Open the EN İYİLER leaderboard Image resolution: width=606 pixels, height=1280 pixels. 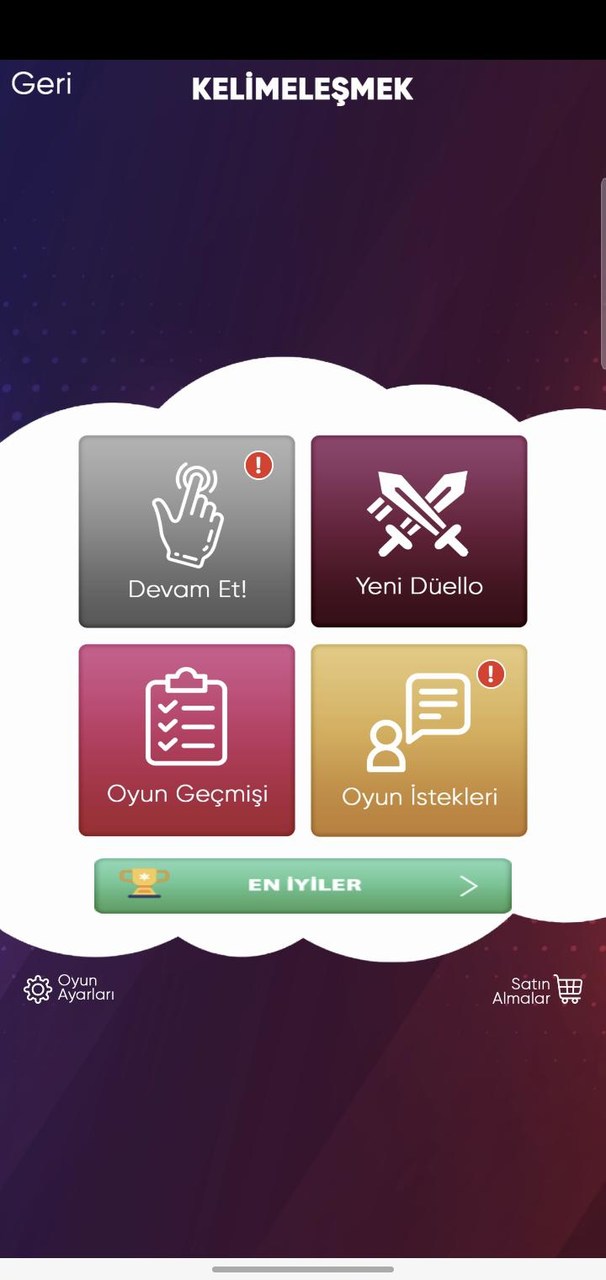click(303, 886)
